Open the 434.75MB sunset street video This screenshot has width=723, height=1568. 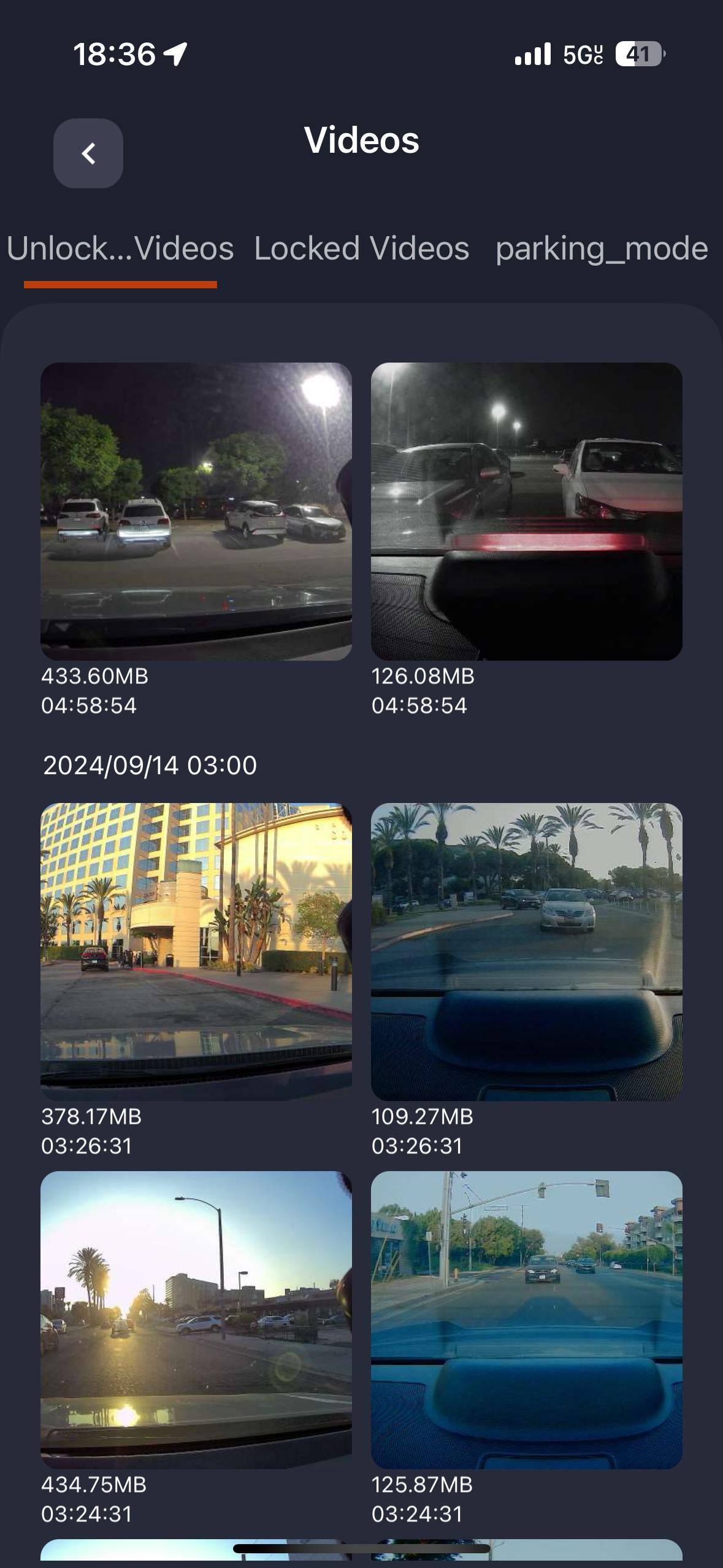196,1320
